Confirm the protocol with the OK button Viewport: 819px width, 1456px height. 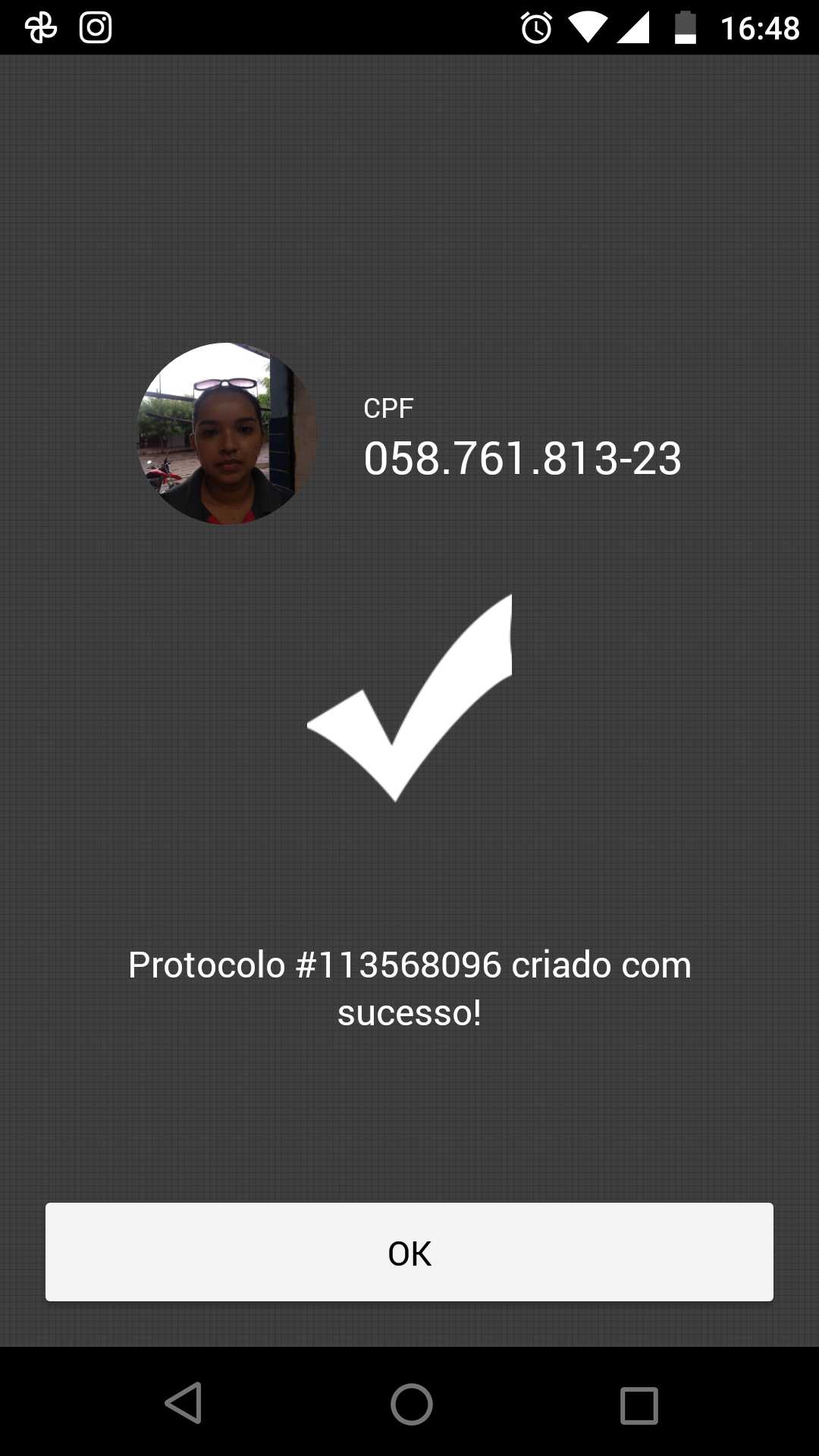409,1252
